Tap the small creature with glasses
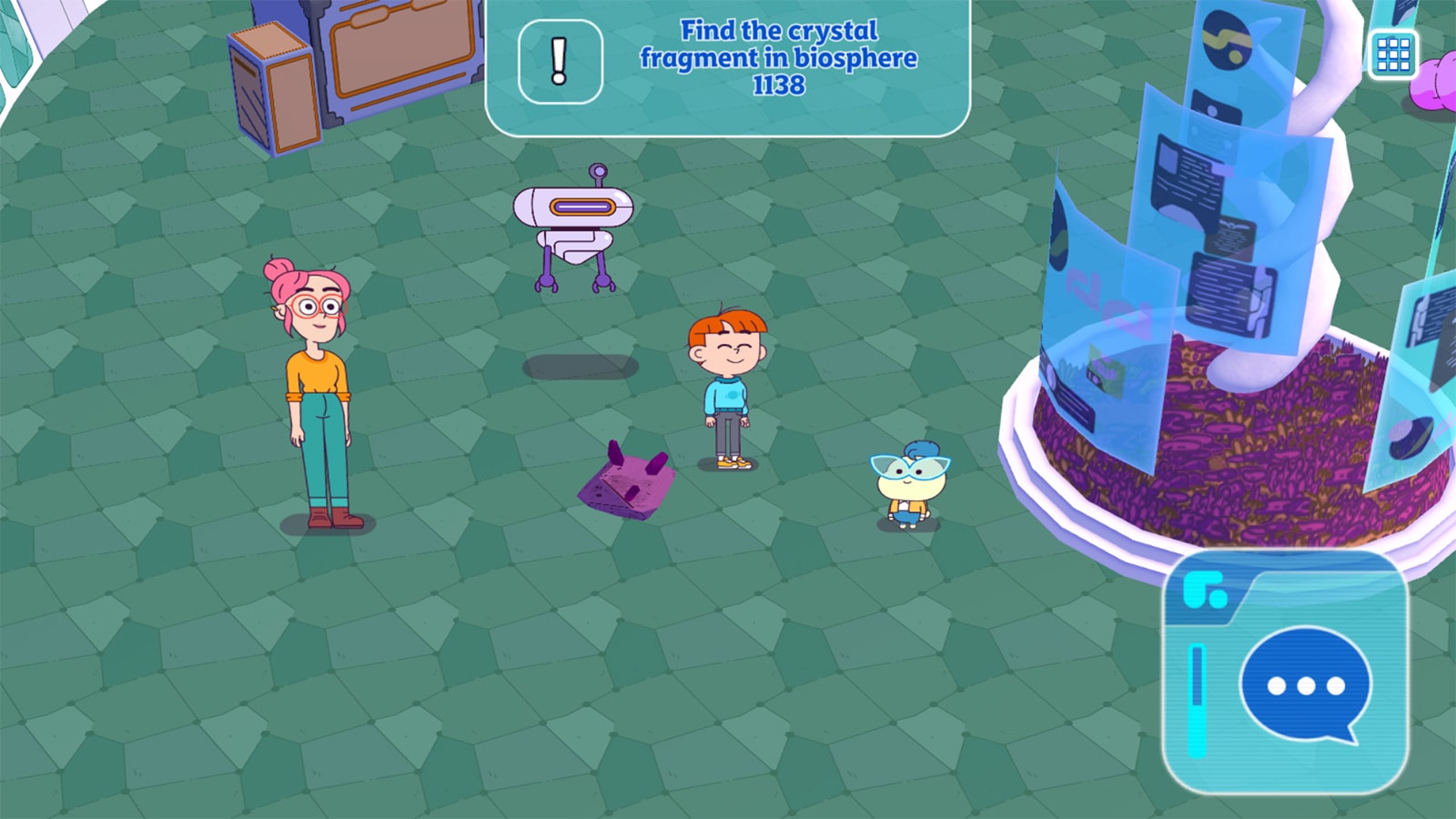1456x819 pixels. 907,484
